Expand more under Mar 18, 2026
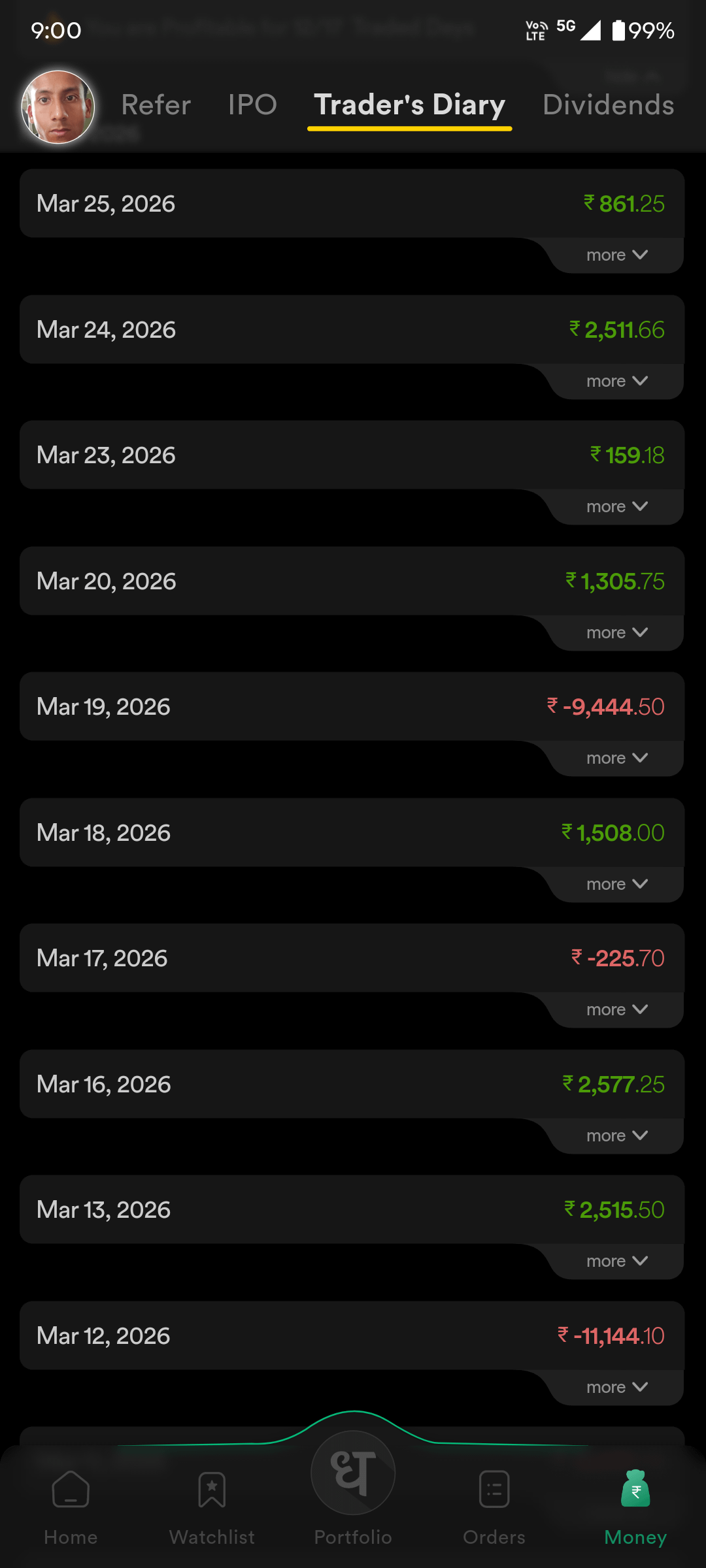Image resolution: width=706 pixels, height=1568 pixels. (x=616, y=884)
